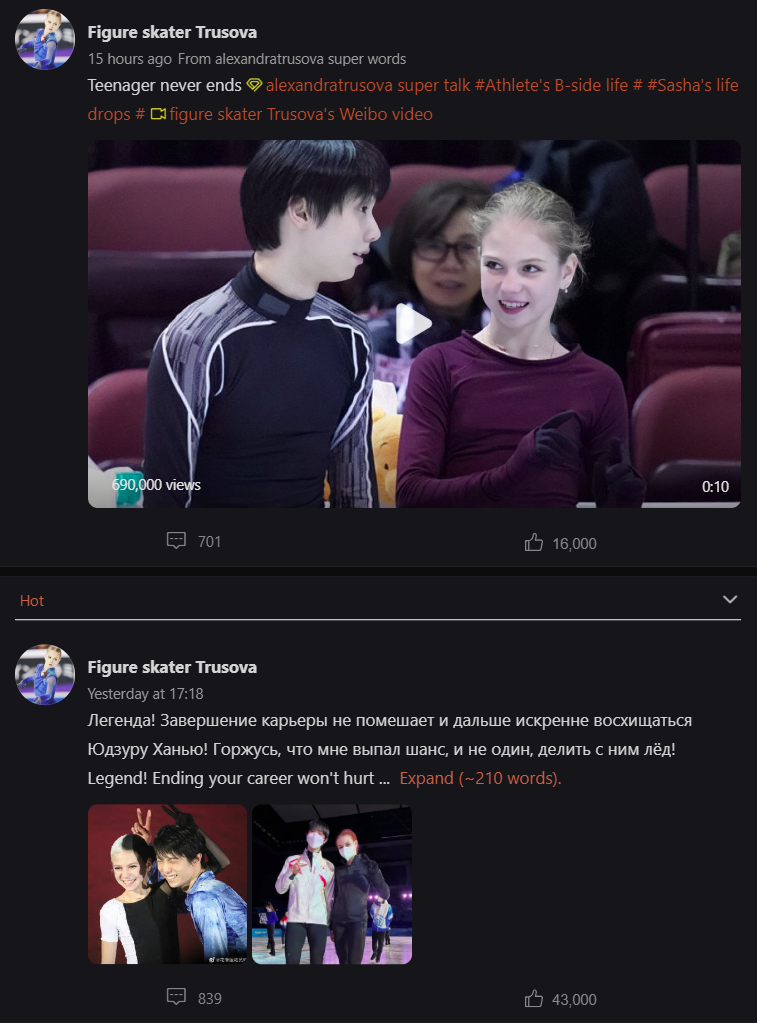The width and height of the screenshot is (757, 1023).
Task: Open the Hot sorting dropdown chevron
Action: 730,600
